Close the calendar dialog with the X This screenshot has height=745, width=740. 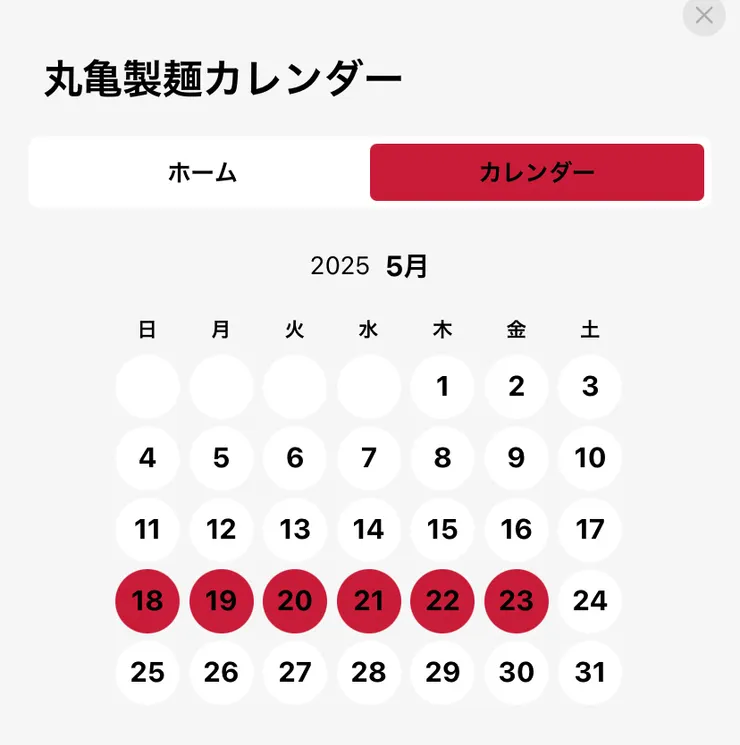point(703,16)
